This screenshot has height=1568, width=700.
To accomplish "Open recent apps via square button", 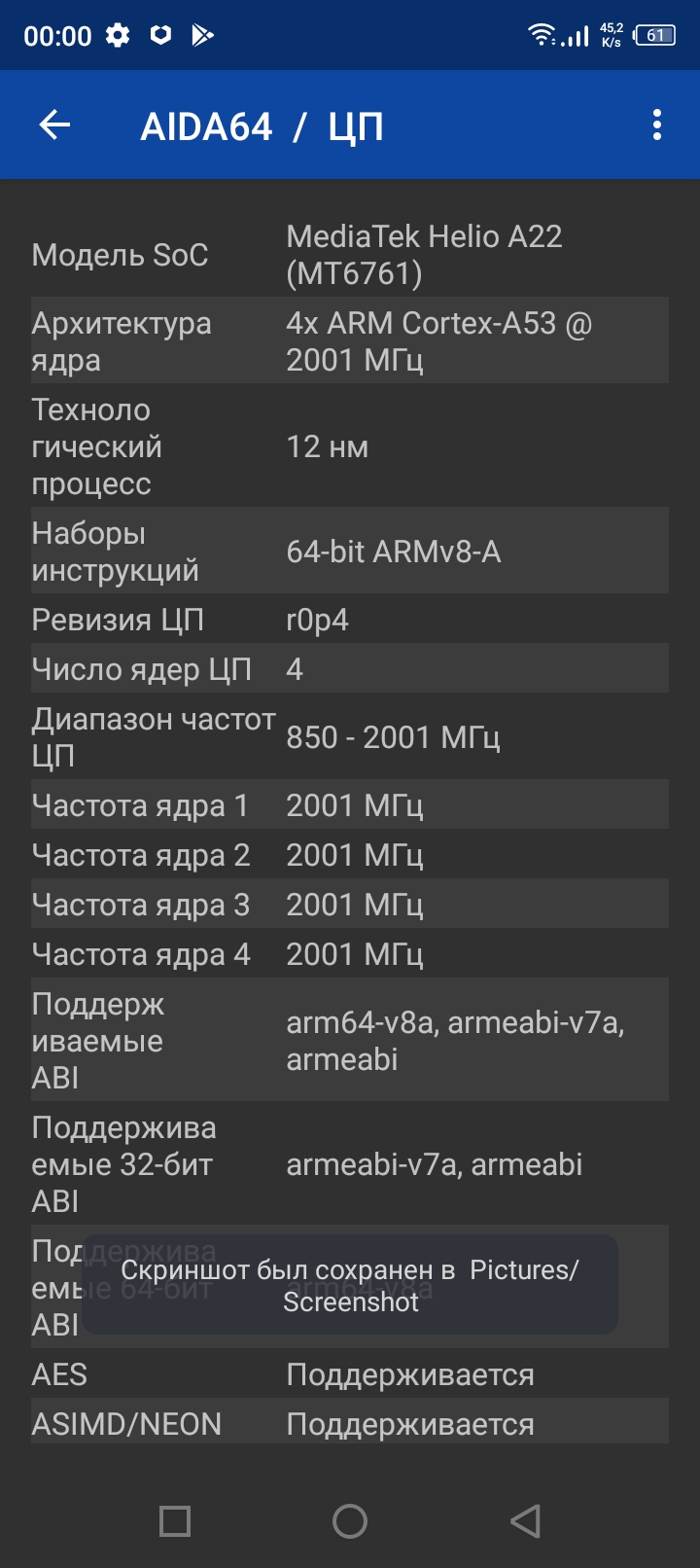I will (175, 1521).
